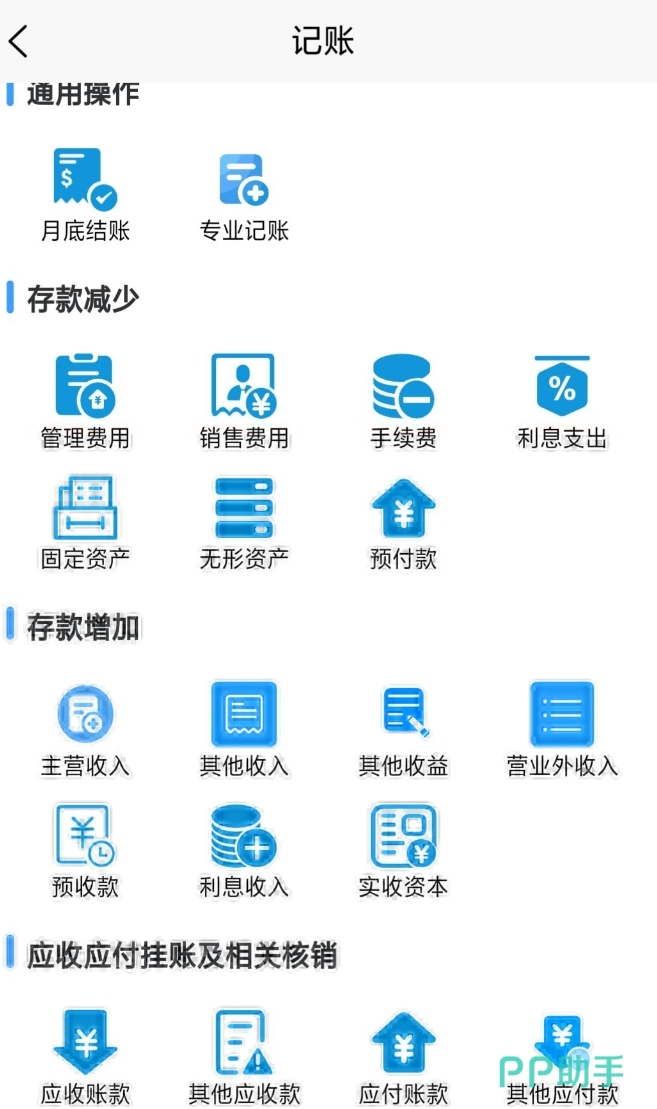Choose 手续费 under 存款减少
Image resolution: width=657 pixels, height=1109 pixels.
[403, 400]
